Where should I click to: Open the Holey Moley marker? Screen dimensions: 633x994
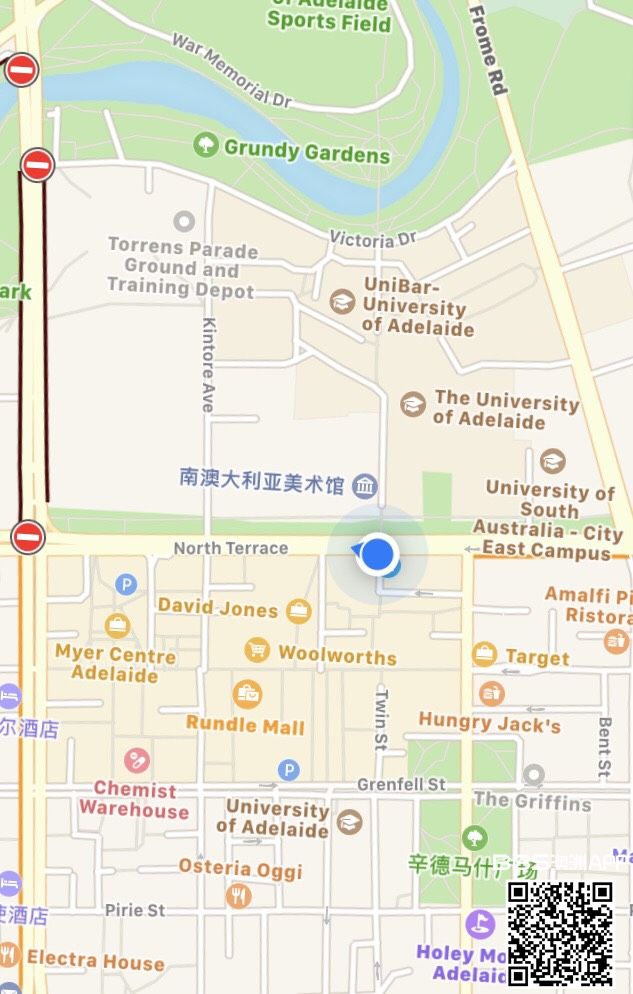[x=480, y=924]
